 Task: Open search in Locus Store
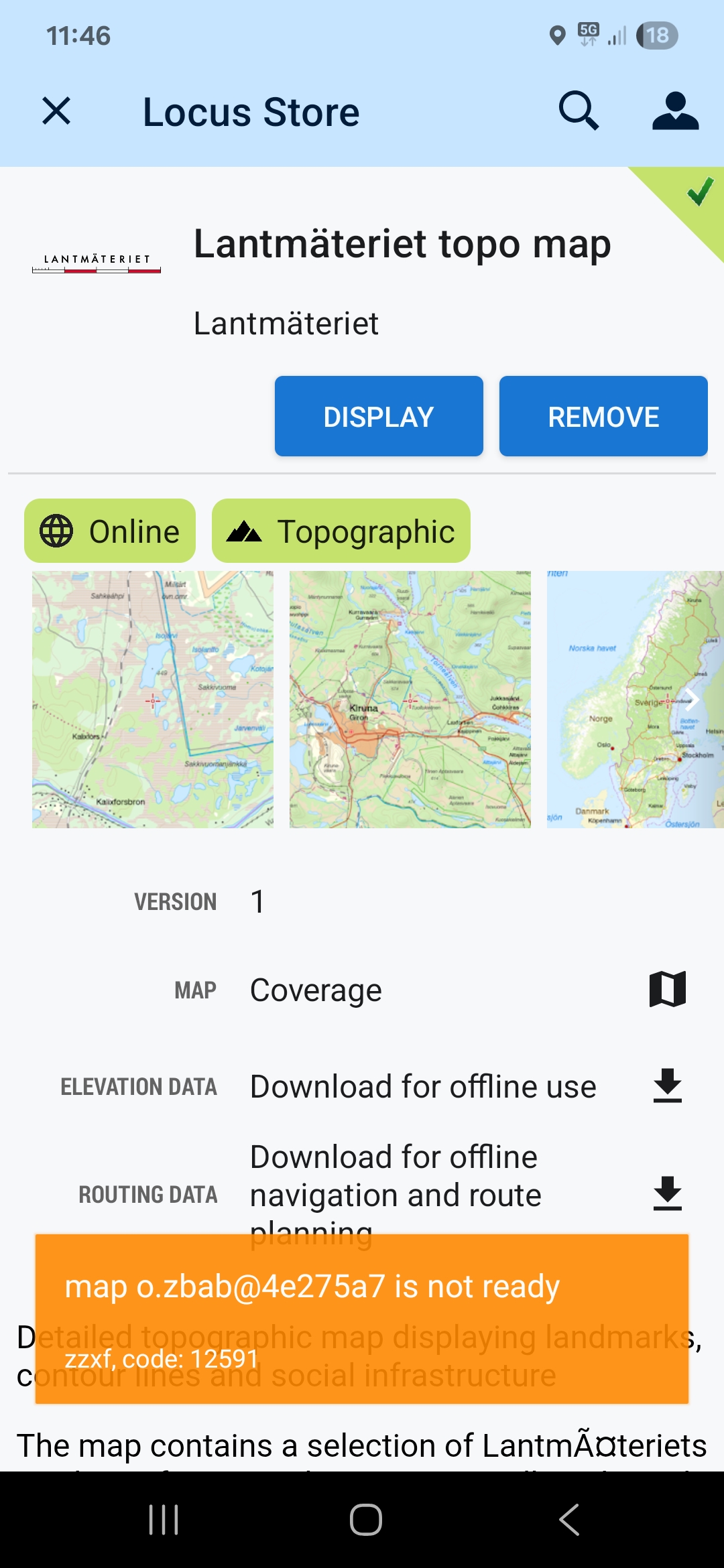coord(579,111)
